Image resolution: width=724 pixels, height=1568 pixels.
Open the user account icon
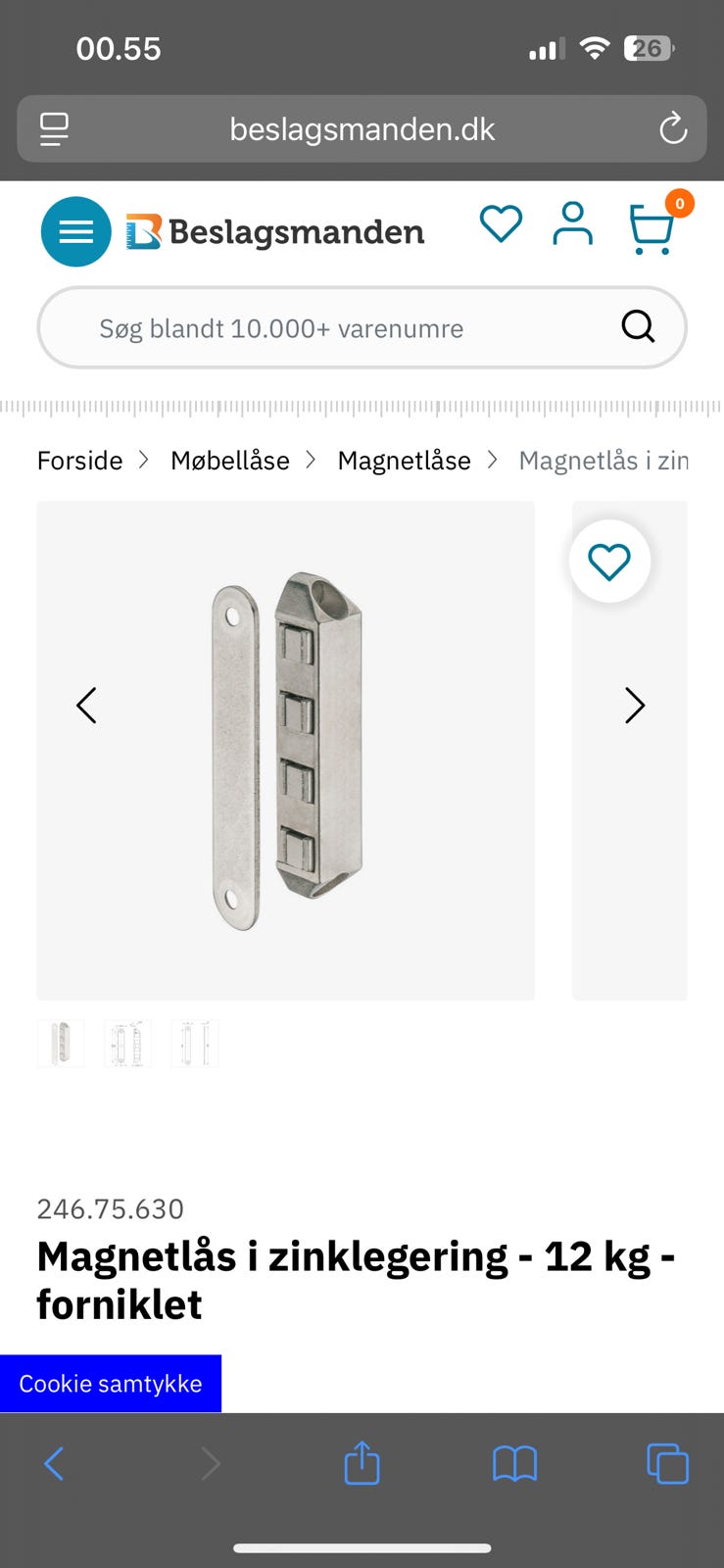click(x=573, y=225)
